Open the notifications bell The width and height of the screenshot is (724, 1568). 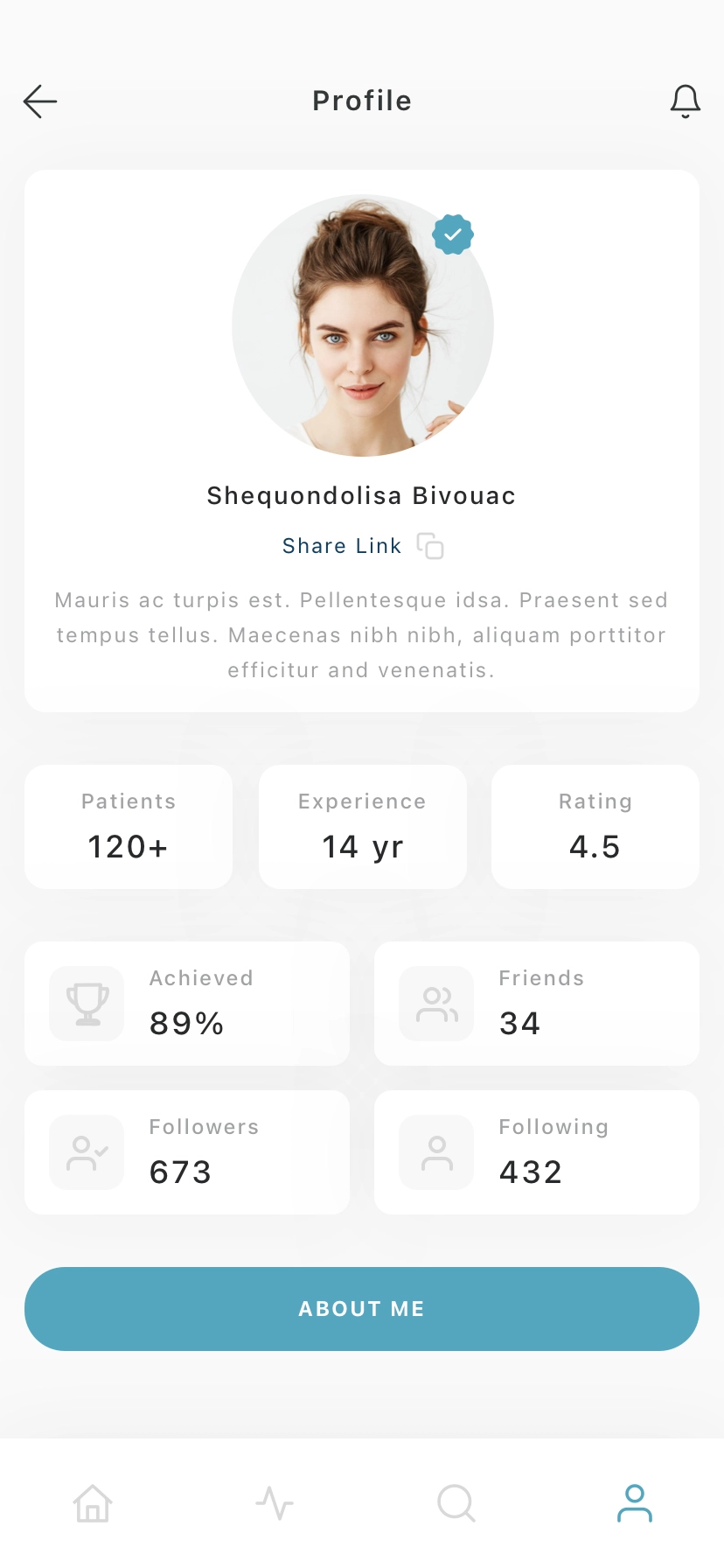pos(686,101)
